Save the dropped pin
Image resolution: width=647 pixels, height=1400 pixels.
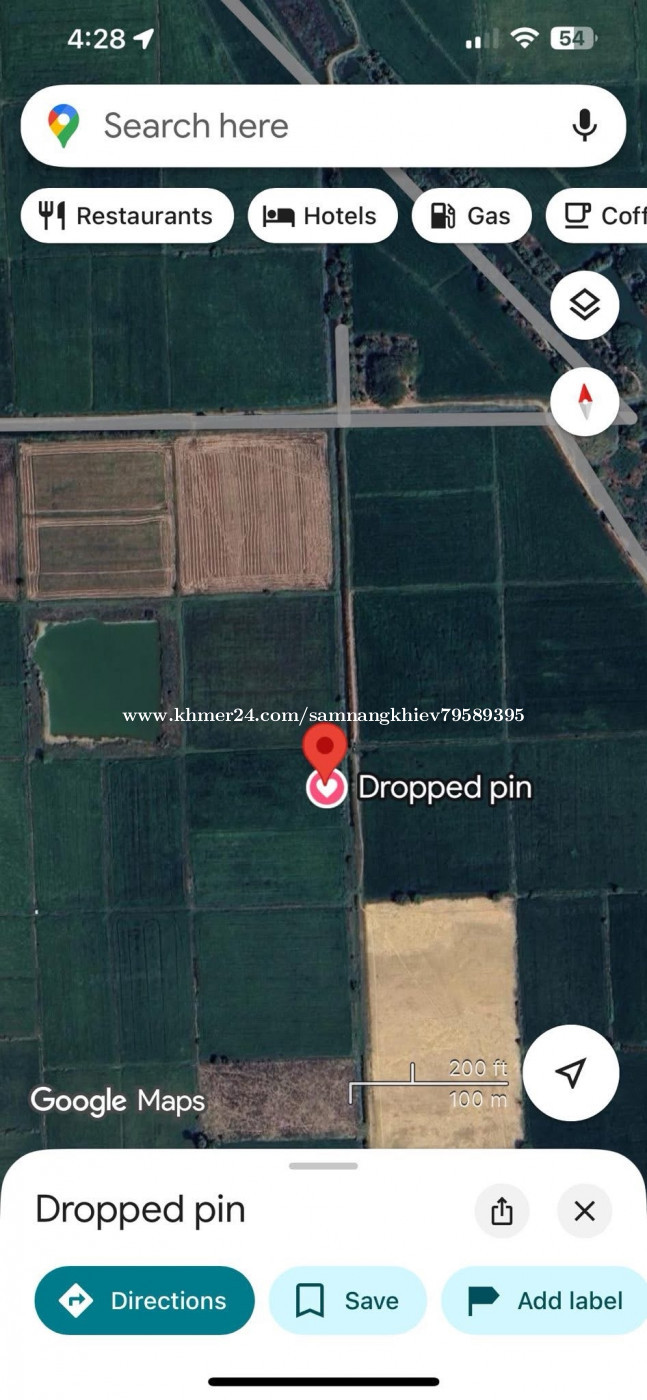tap(348, 1300)
